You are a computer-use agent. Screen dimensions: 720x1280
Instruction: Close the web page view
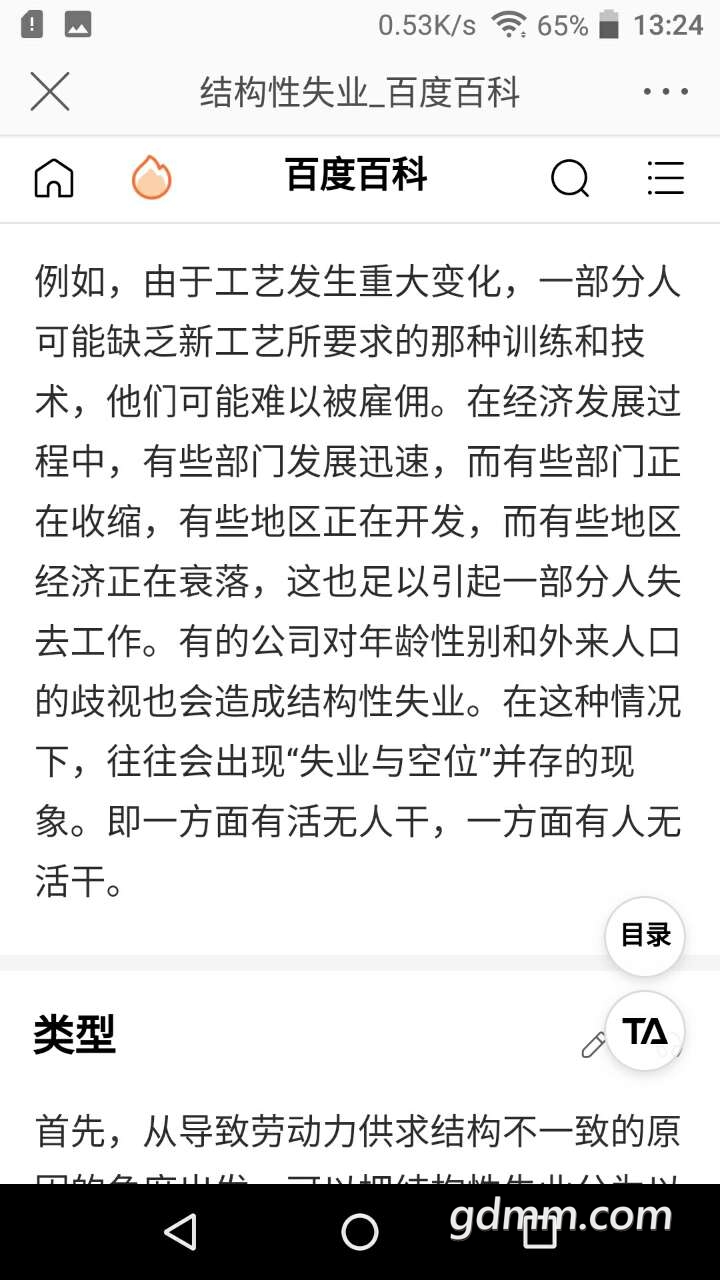[x=49, y=92]
